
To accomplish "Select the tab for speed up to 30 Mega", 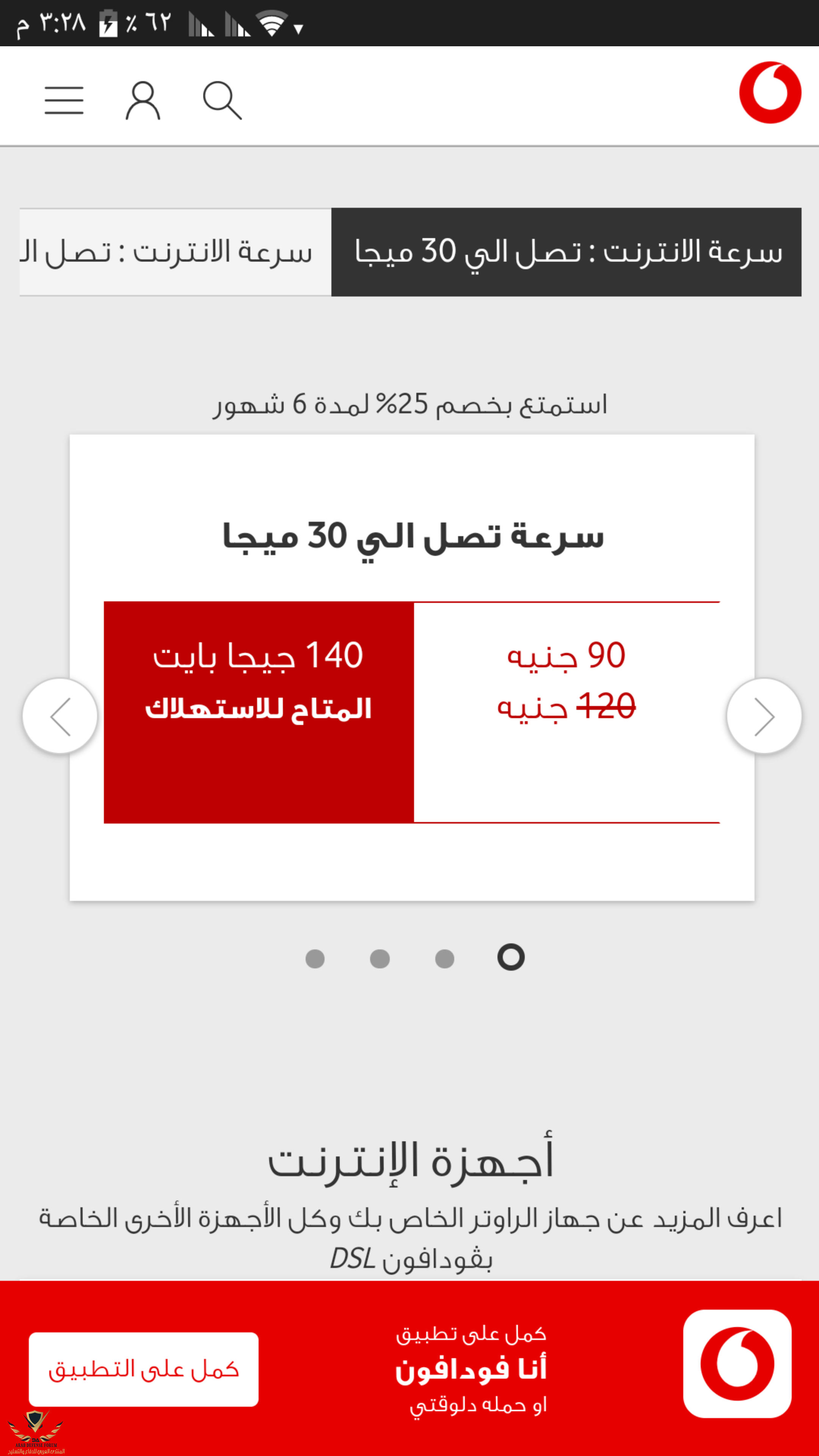I will tap(566, 252).
